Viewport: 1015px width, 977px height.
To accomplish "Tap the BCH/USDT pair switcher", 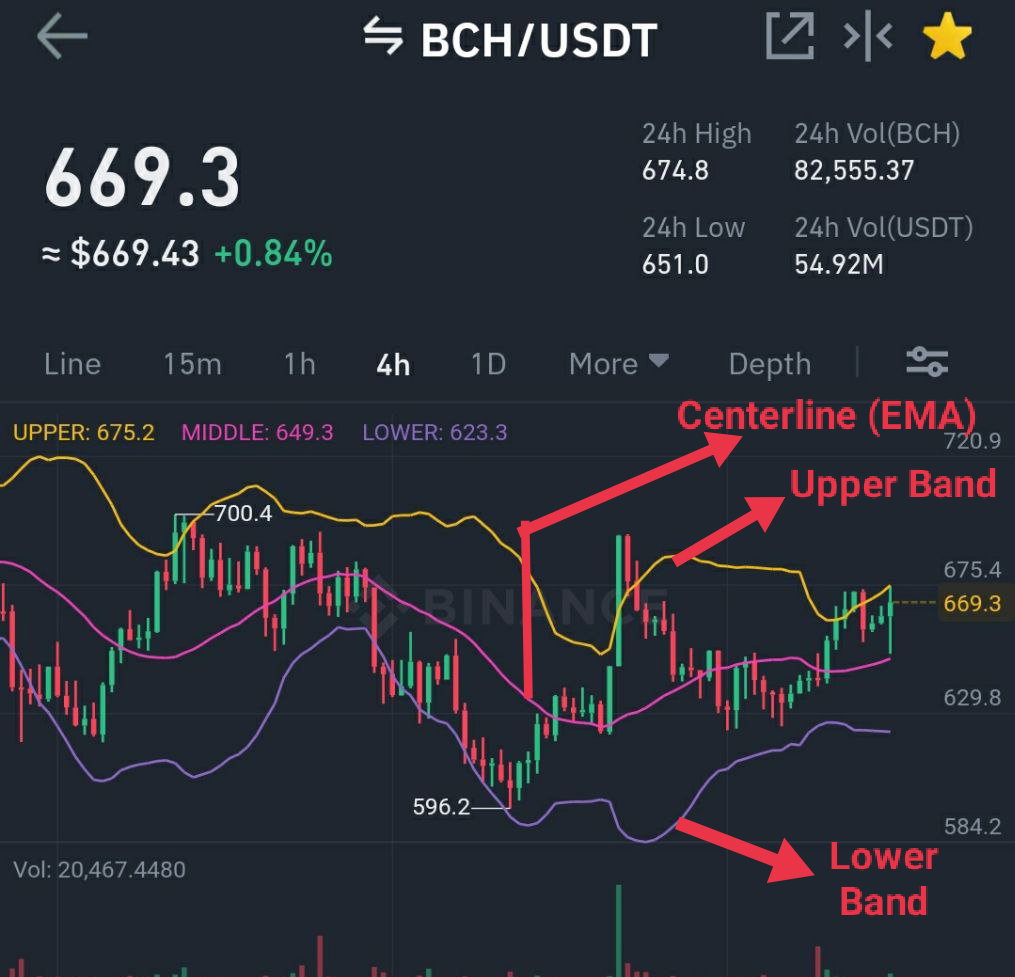I will click(x=510, y=39).
